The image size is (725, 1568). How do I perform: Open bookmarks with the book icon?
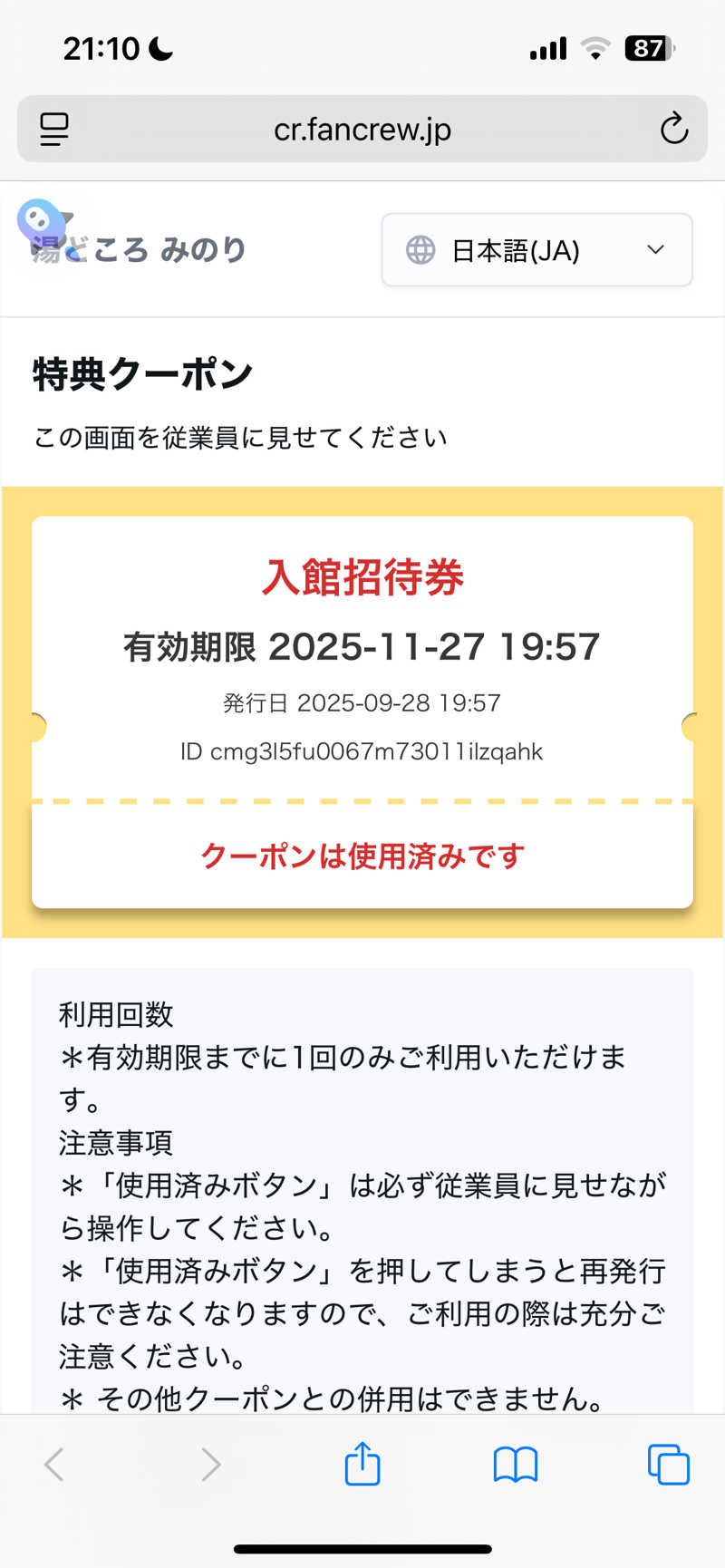[515, 1464]
